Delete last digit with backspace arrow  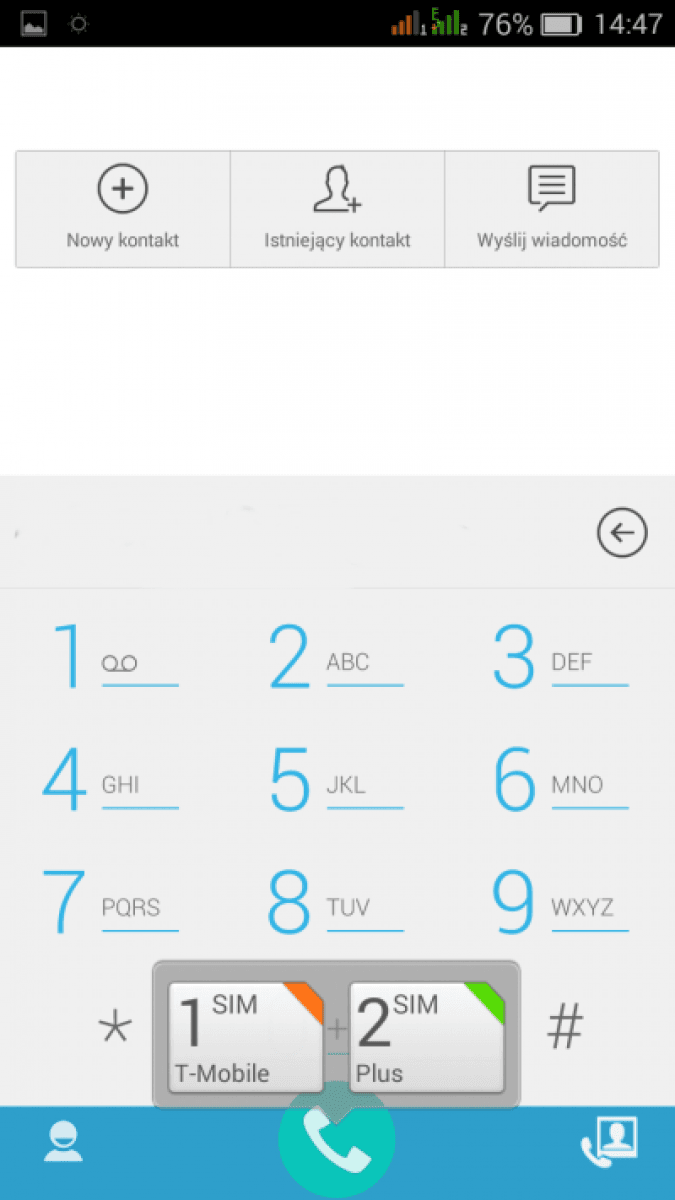(x=622, y=533)
